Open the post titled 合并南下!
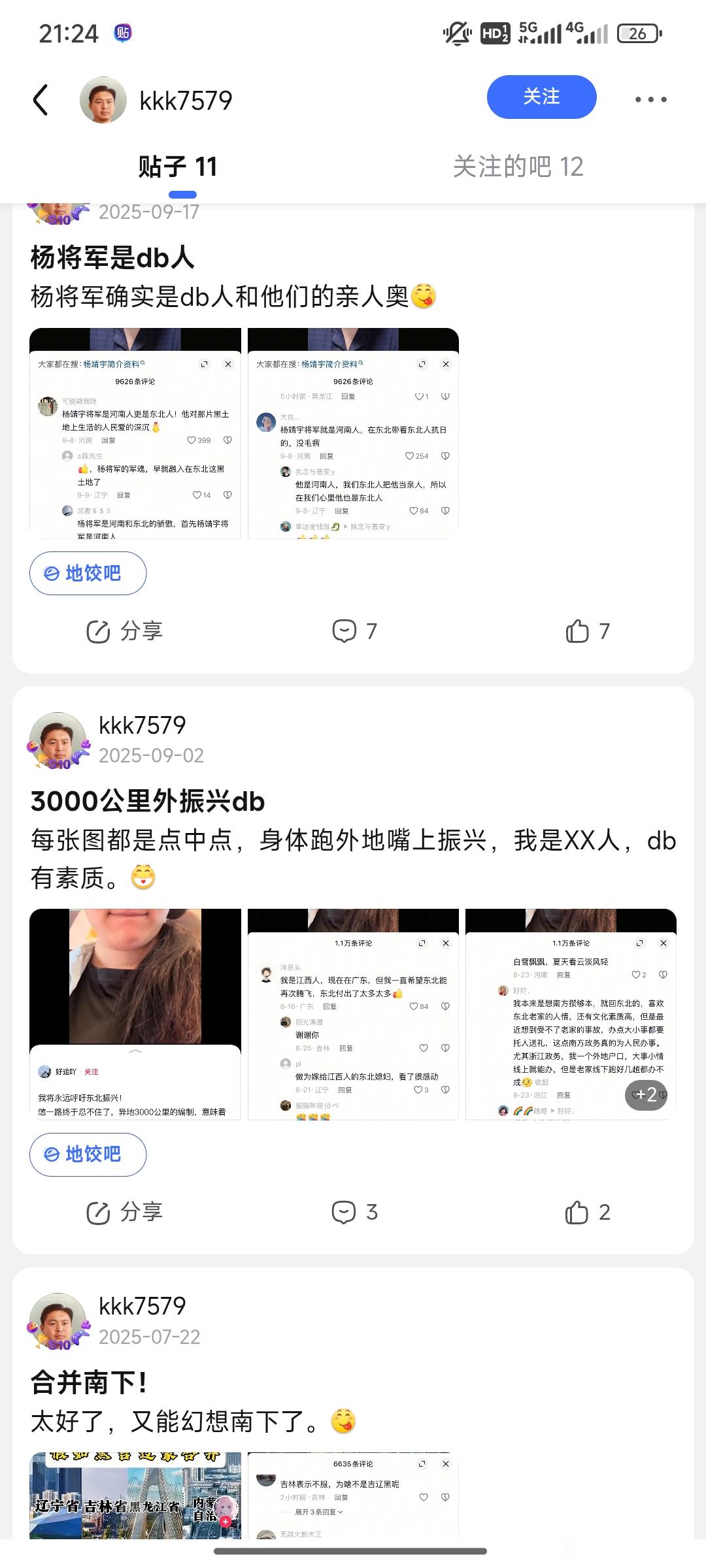This screenshot has height=1568, width=706. click(x=89, y=1382)
